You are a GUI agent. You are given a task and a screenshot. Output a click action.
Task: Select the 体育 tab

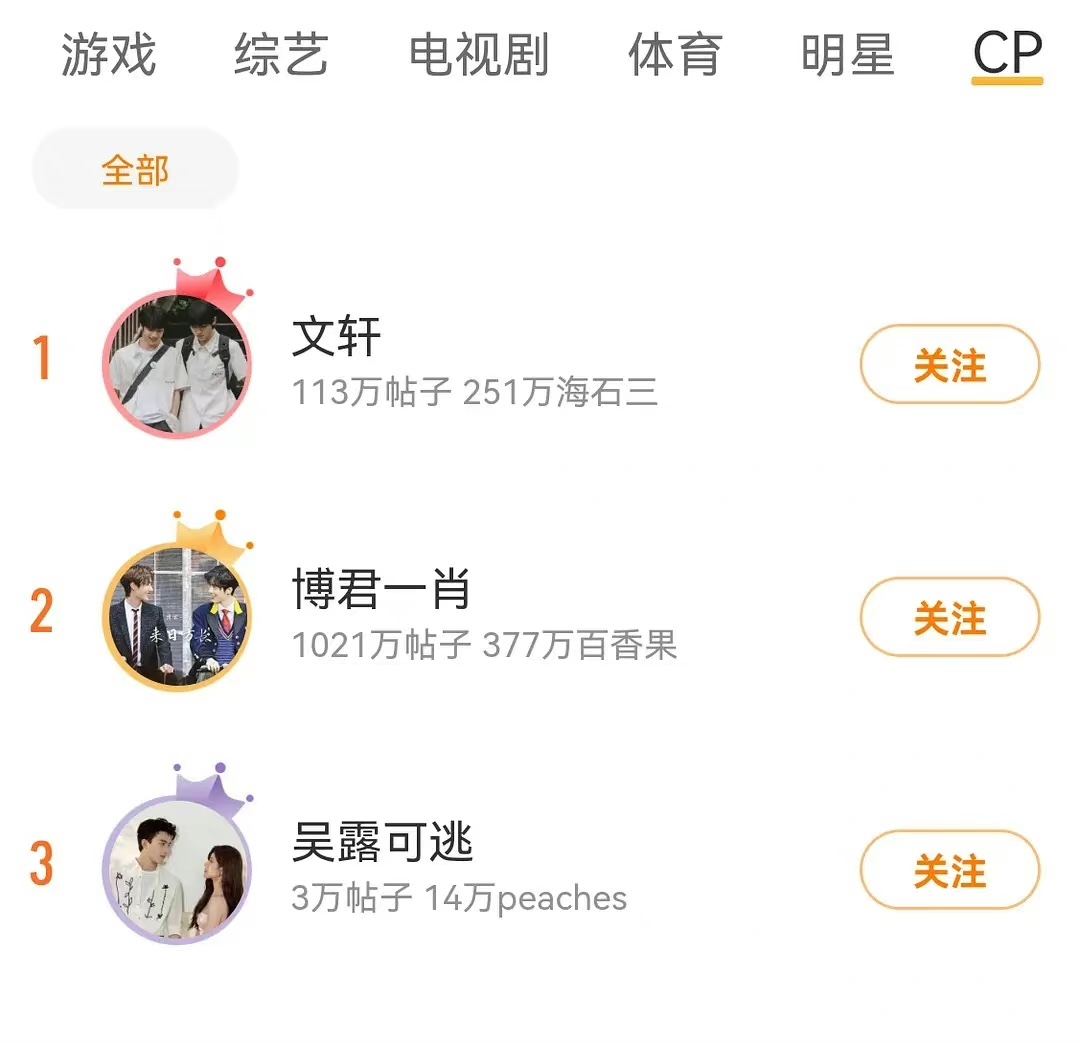[x=675, y=54]
